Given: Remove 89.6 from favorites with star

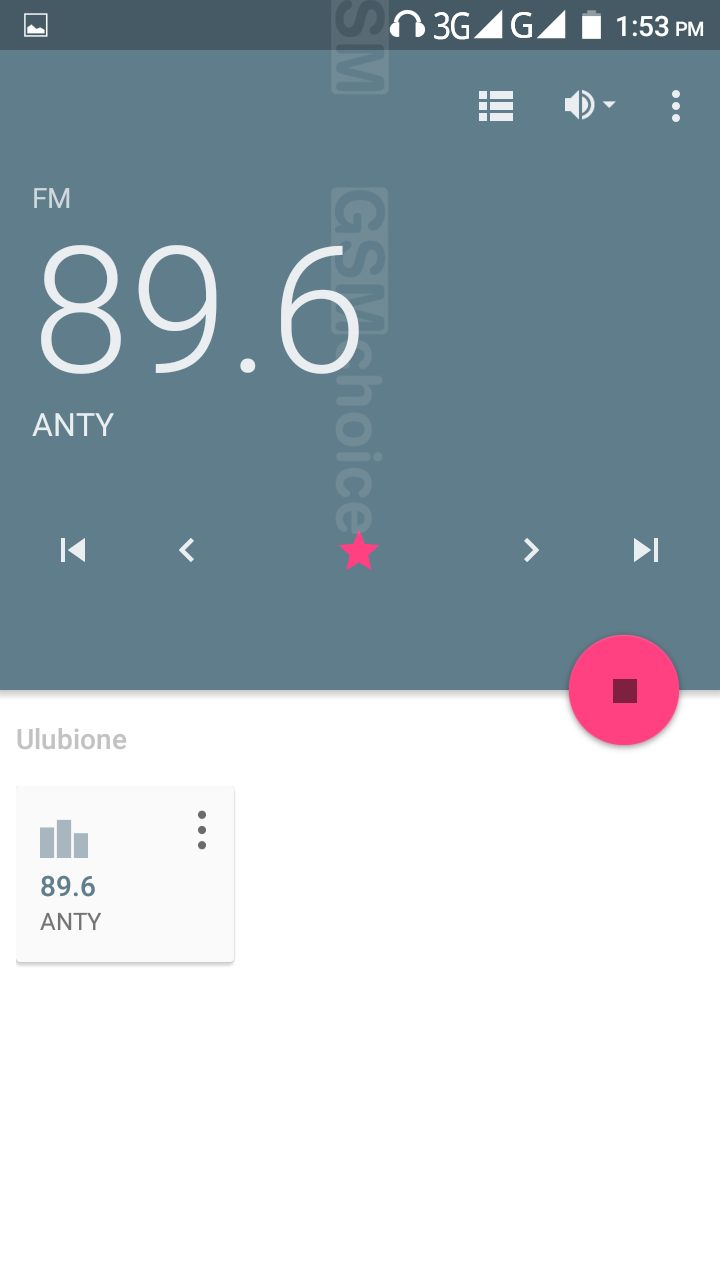Looking at the screenshot, I should click(359, 551).
